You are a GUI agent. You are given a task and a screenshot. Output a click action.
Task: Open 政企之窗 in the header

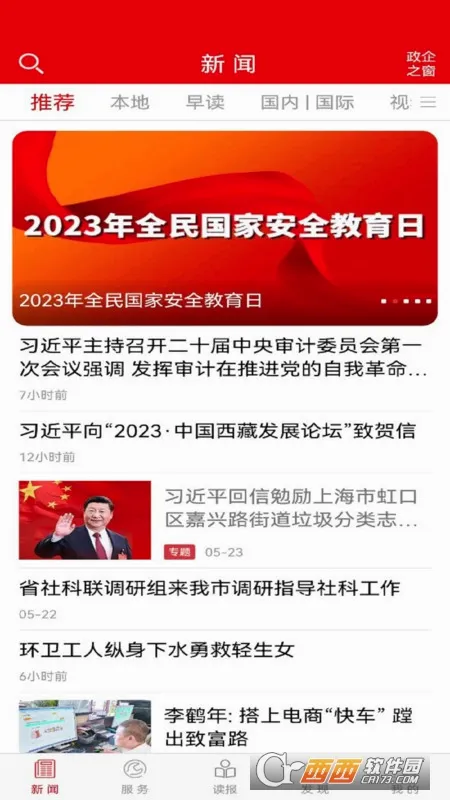click(421, 64)
